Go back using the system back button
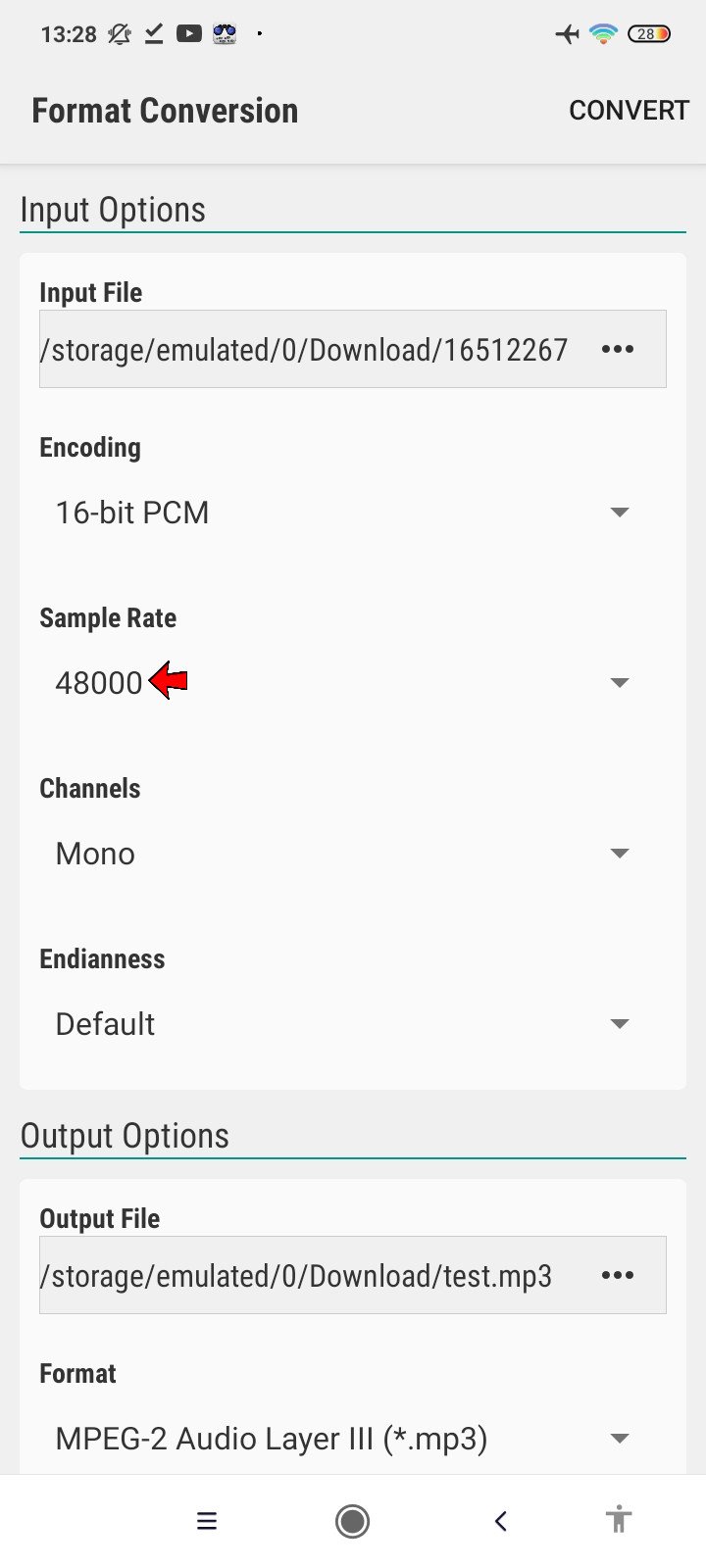Viewport: 706px width, 1568px height. tap(501, 1521)
